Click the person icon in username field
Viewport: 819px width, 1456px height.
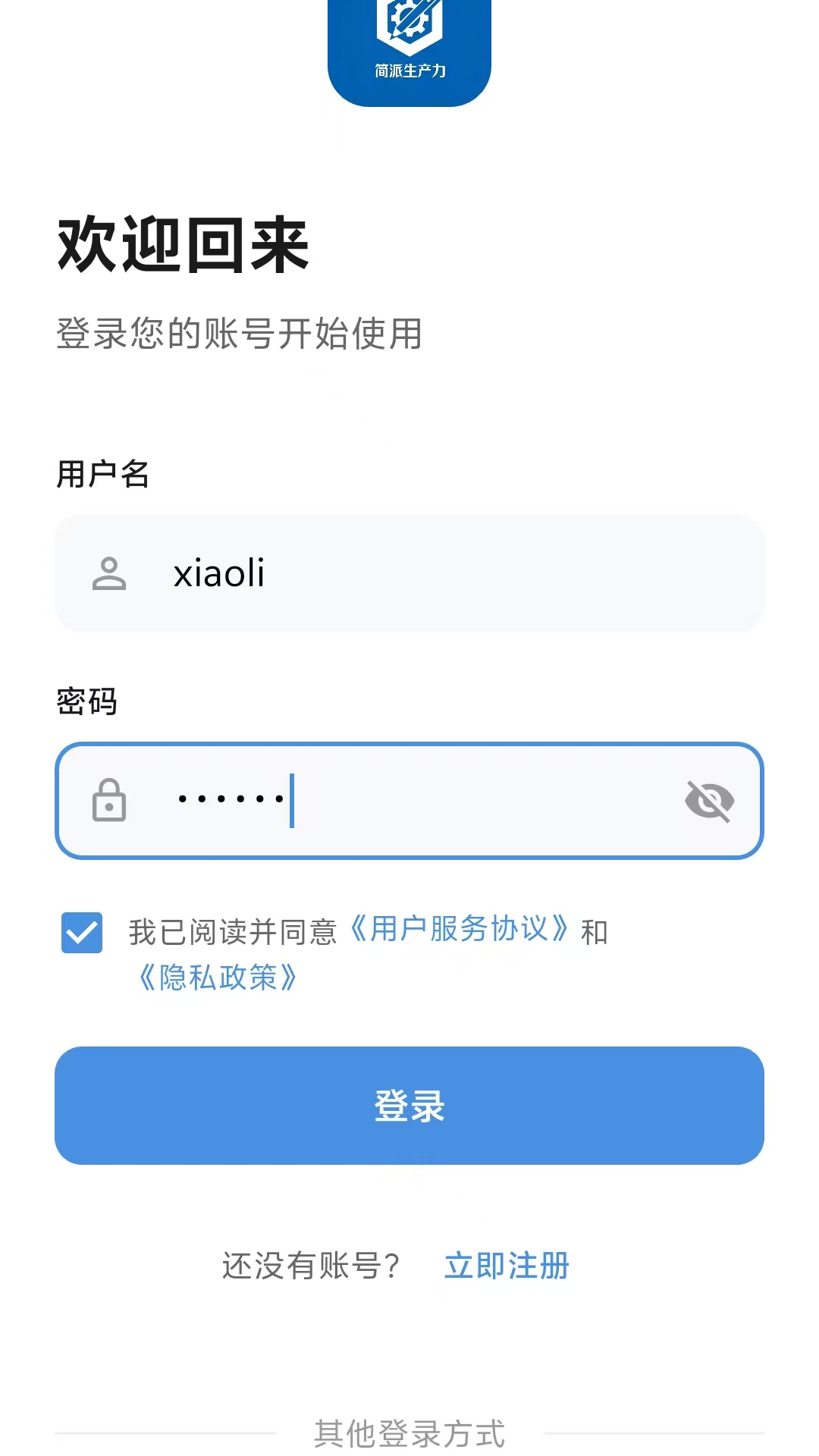pos(108,574)
